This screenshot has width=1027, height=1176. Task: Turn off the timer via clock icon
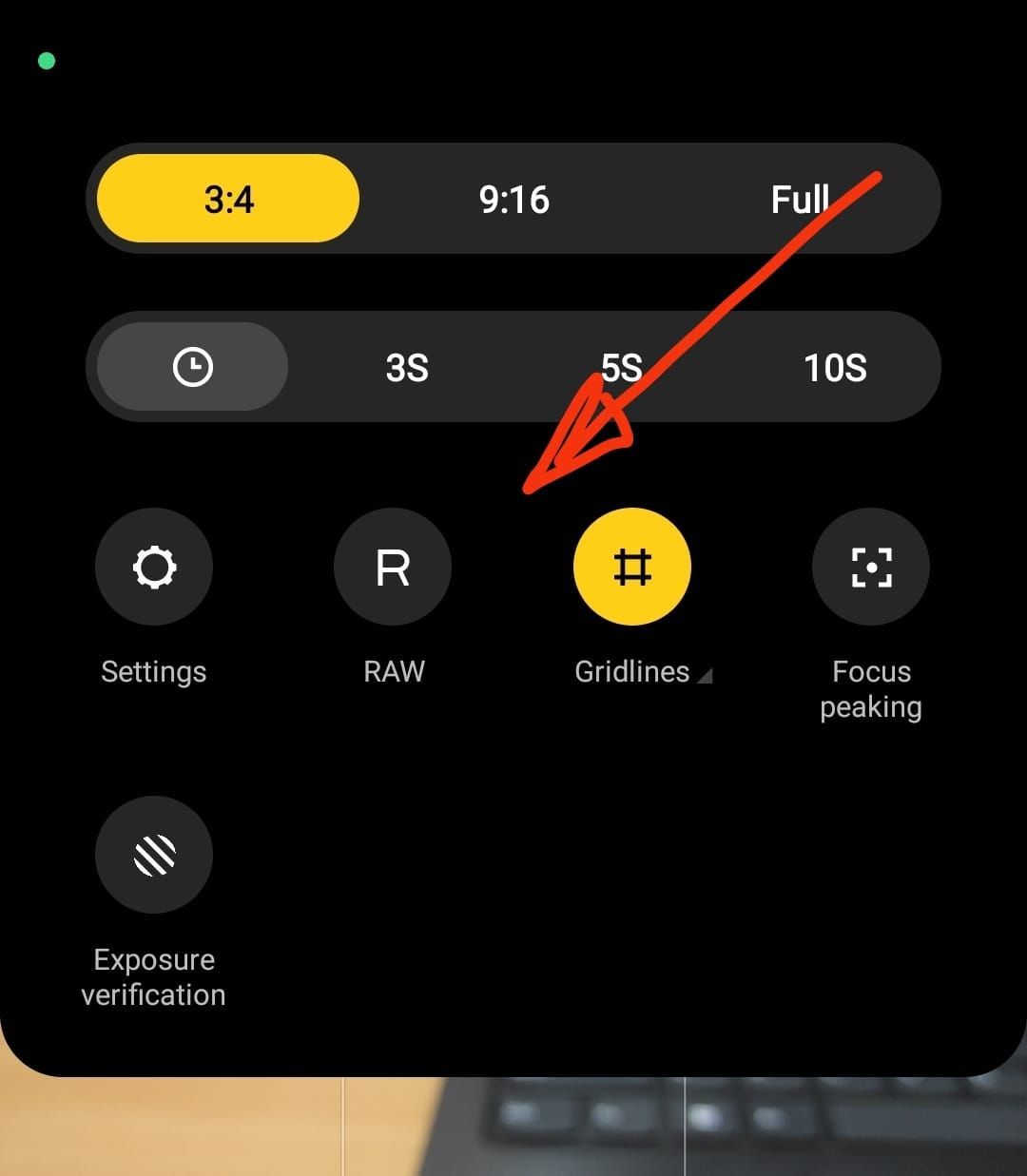point(193,367)
